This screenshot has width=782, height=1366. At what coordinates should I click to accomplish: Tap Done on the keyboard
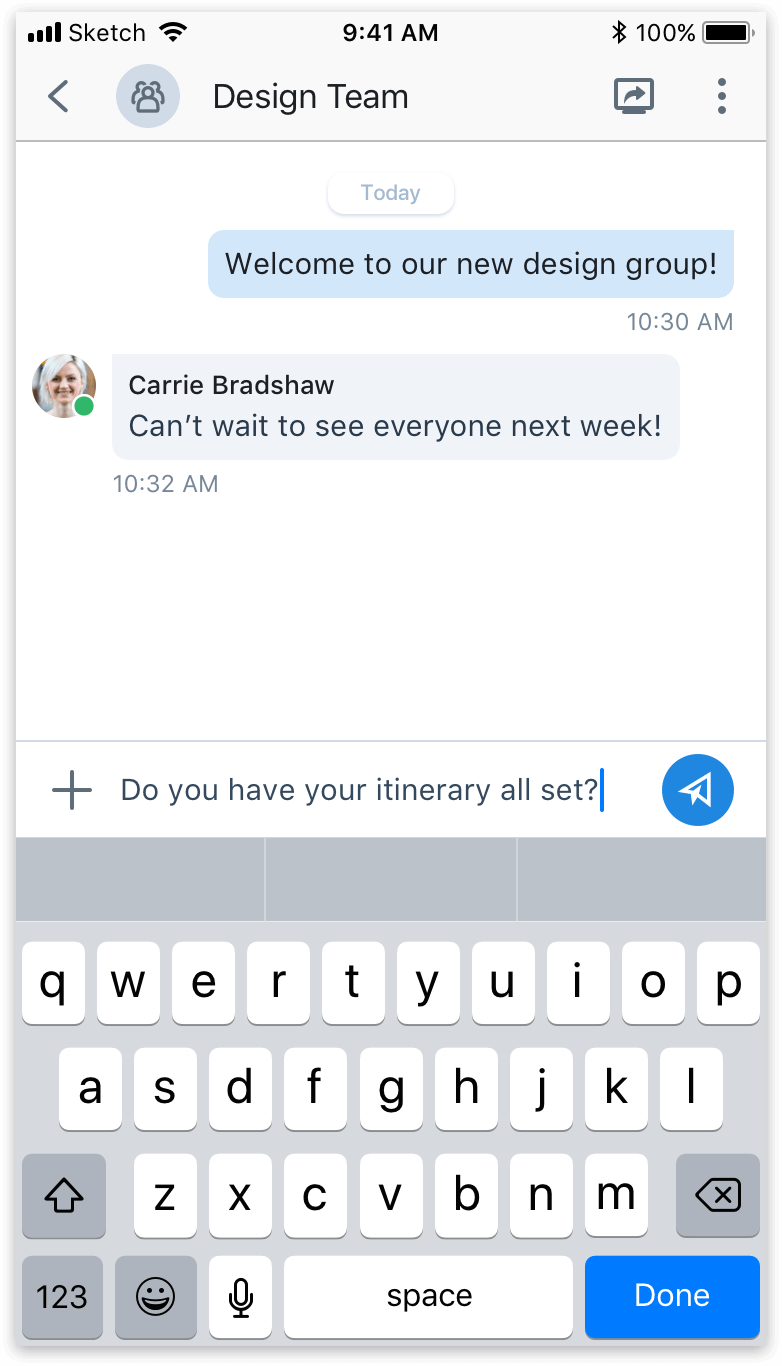pos(672,1296)
